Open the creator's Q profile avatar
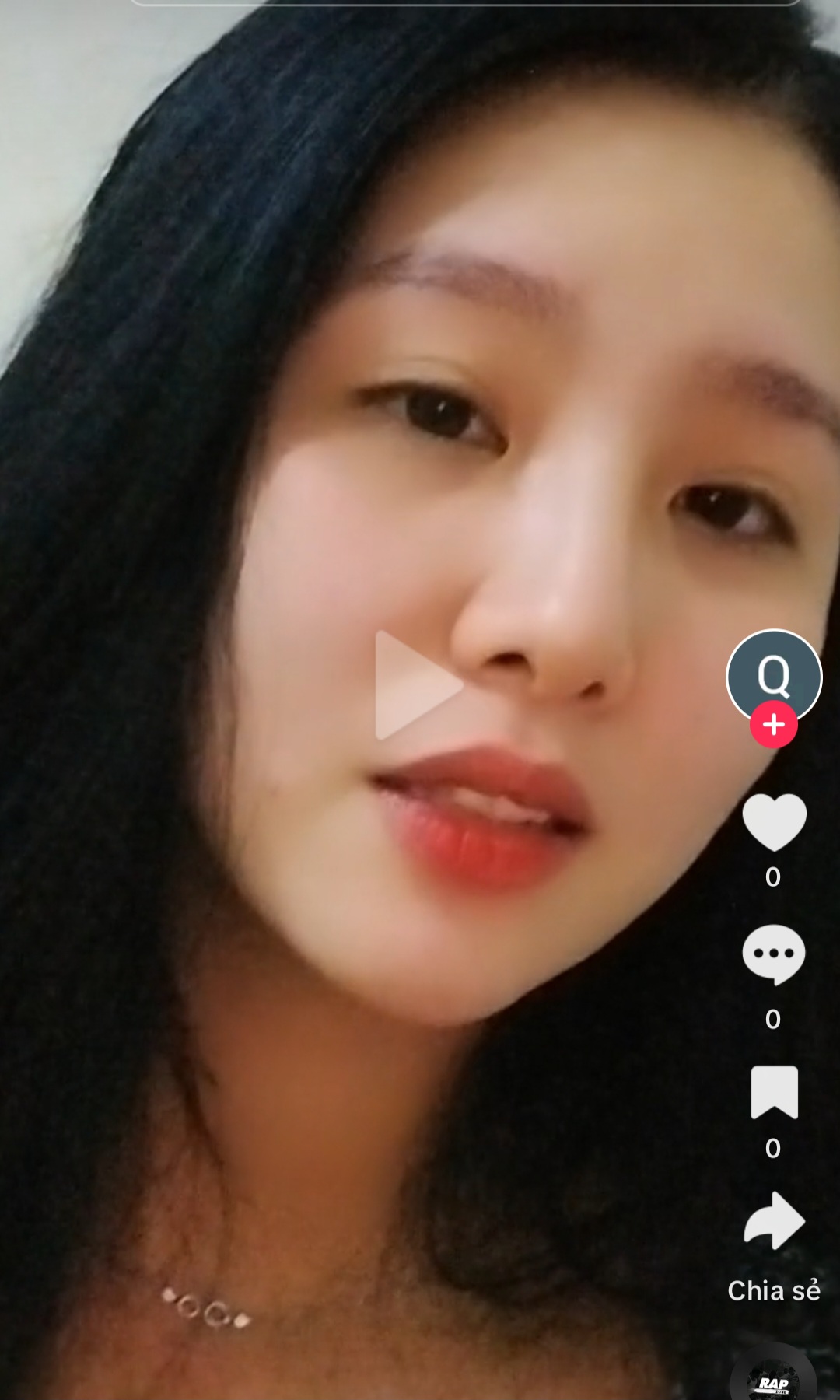 (774, 673)
